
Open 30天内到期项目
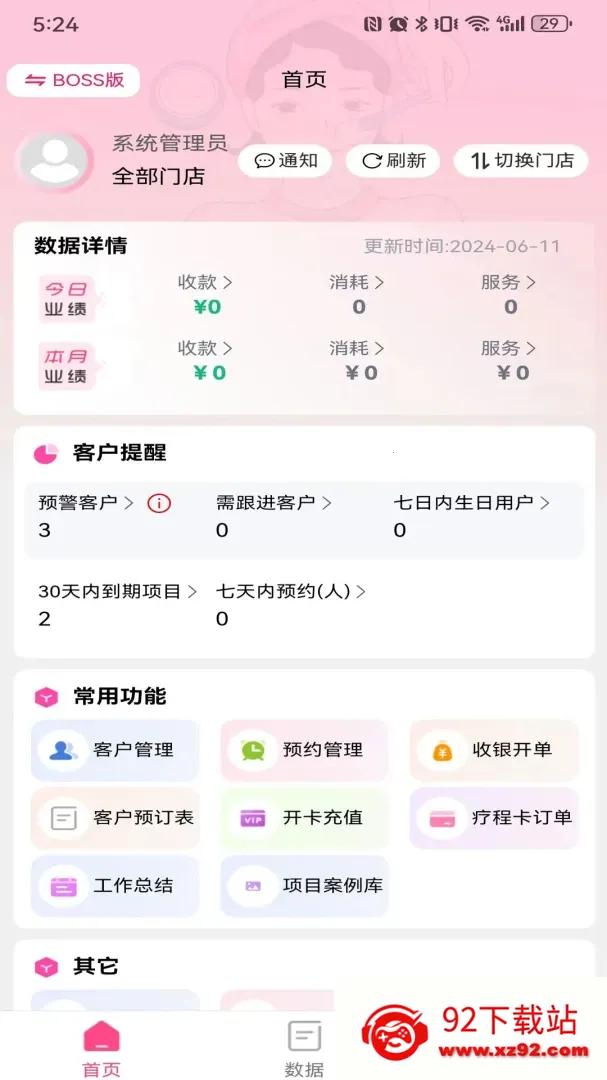pos(118,591)
